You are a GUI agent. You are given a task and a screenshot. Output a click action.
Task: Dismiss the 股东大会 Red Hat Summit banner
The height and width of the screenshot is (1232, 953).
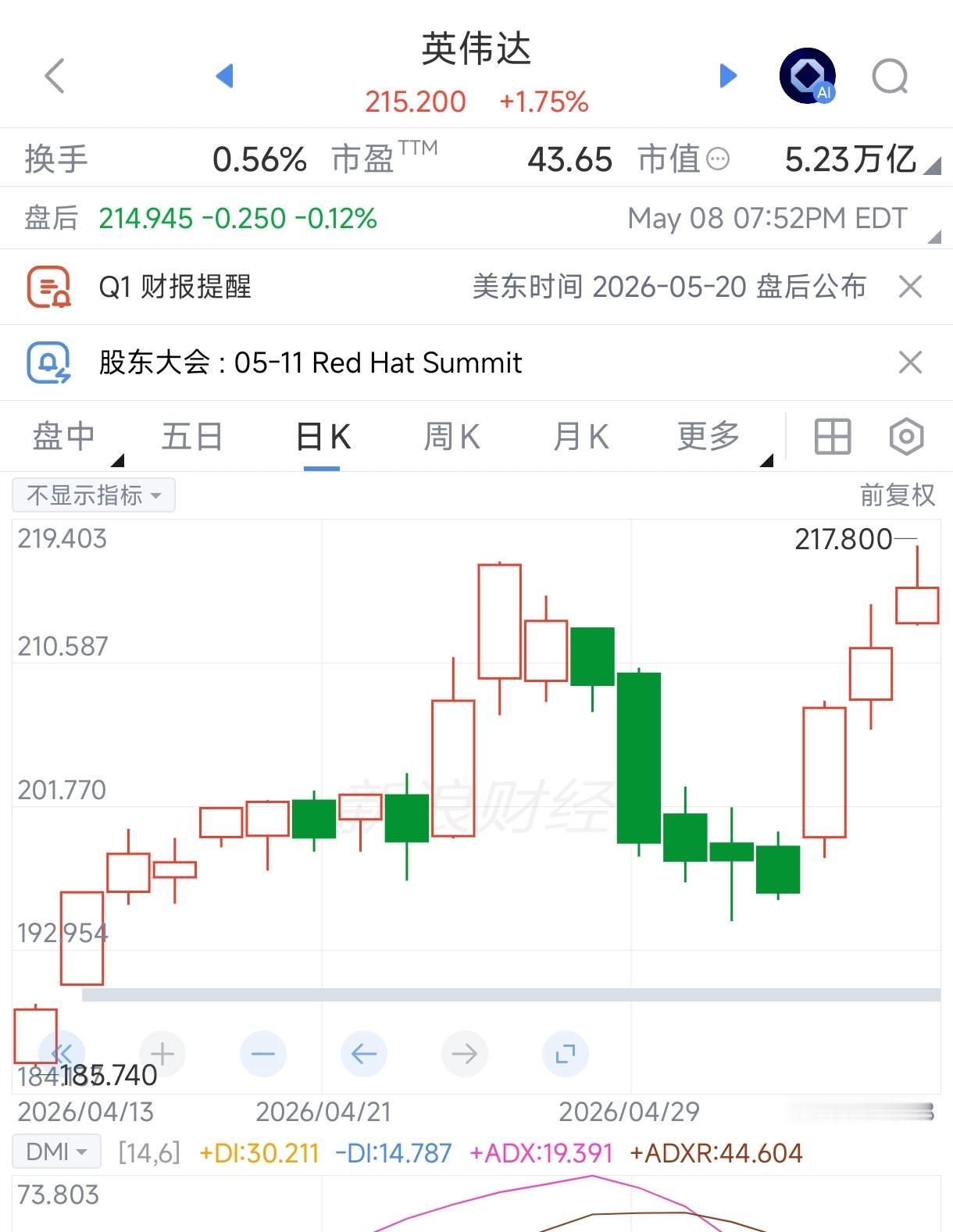tap(910, 362)
